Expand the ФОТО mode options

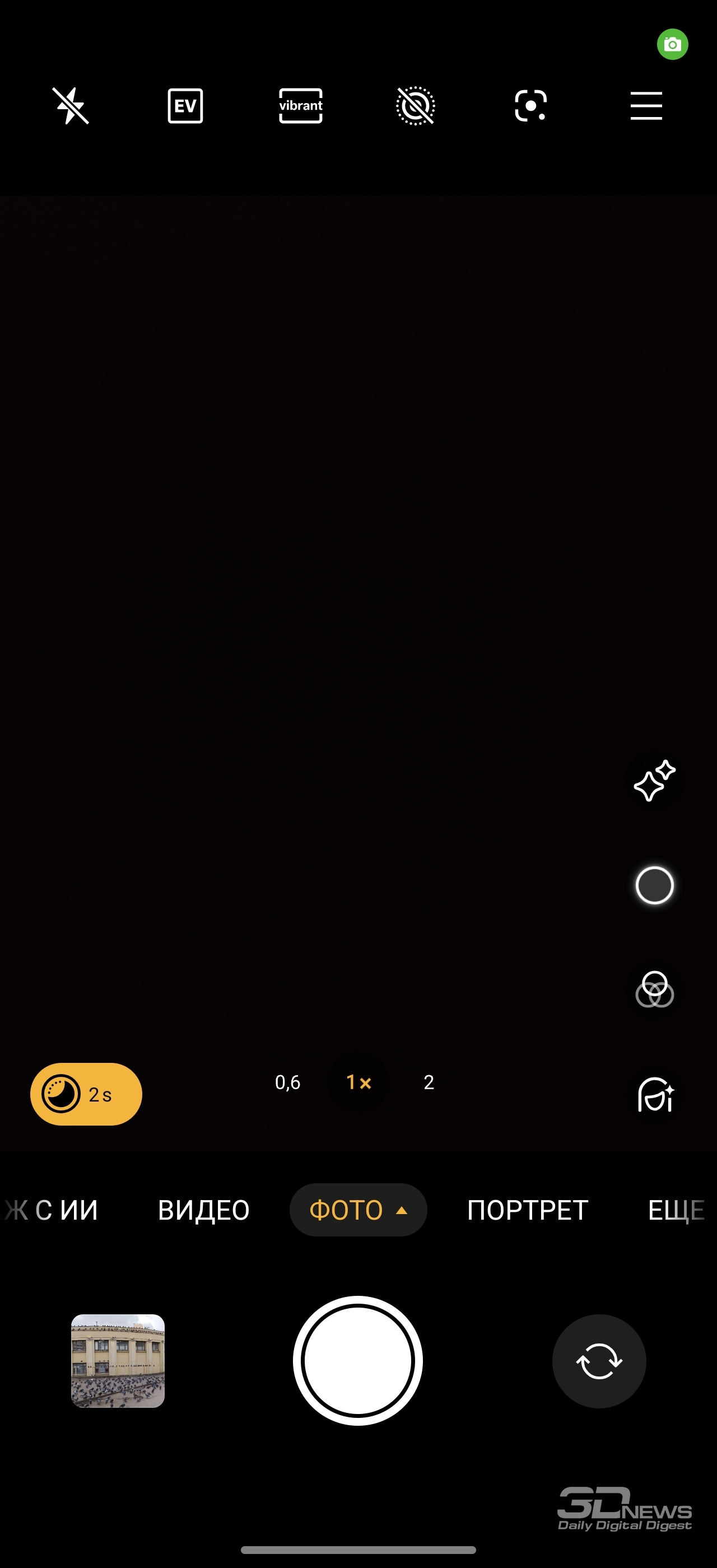tap(358, 1210)
